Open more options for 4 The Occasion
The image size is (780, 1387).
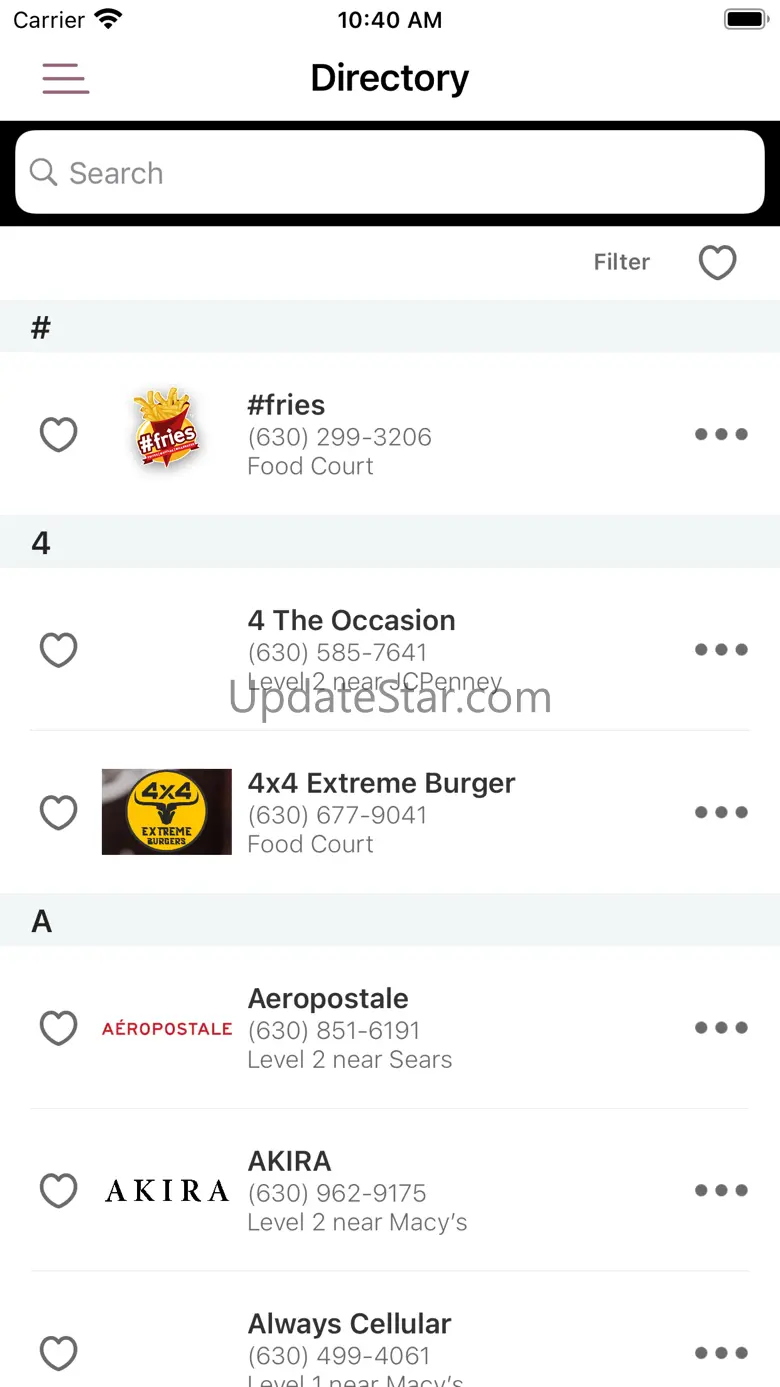(721, 650)
